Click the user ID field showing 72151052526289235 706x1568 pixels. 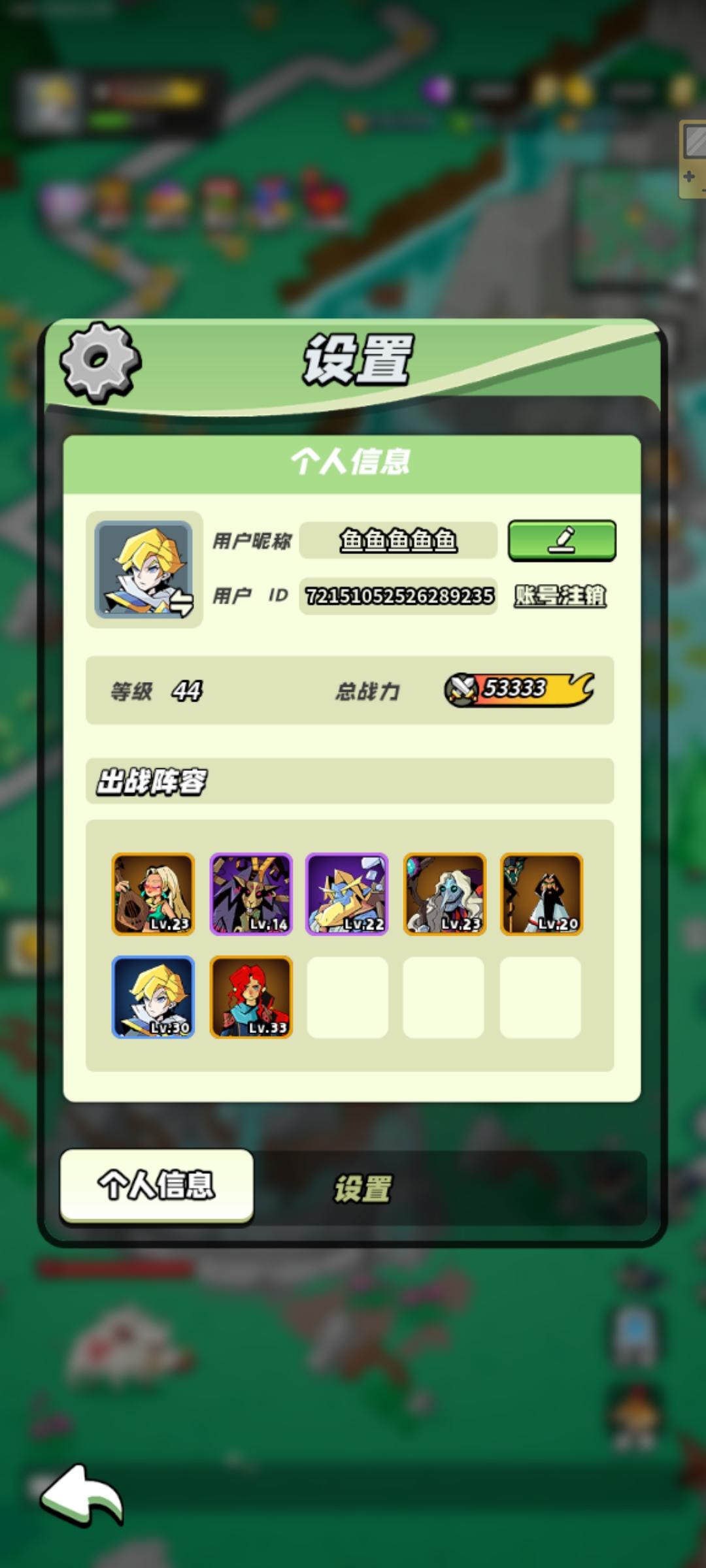pos(399,596)
